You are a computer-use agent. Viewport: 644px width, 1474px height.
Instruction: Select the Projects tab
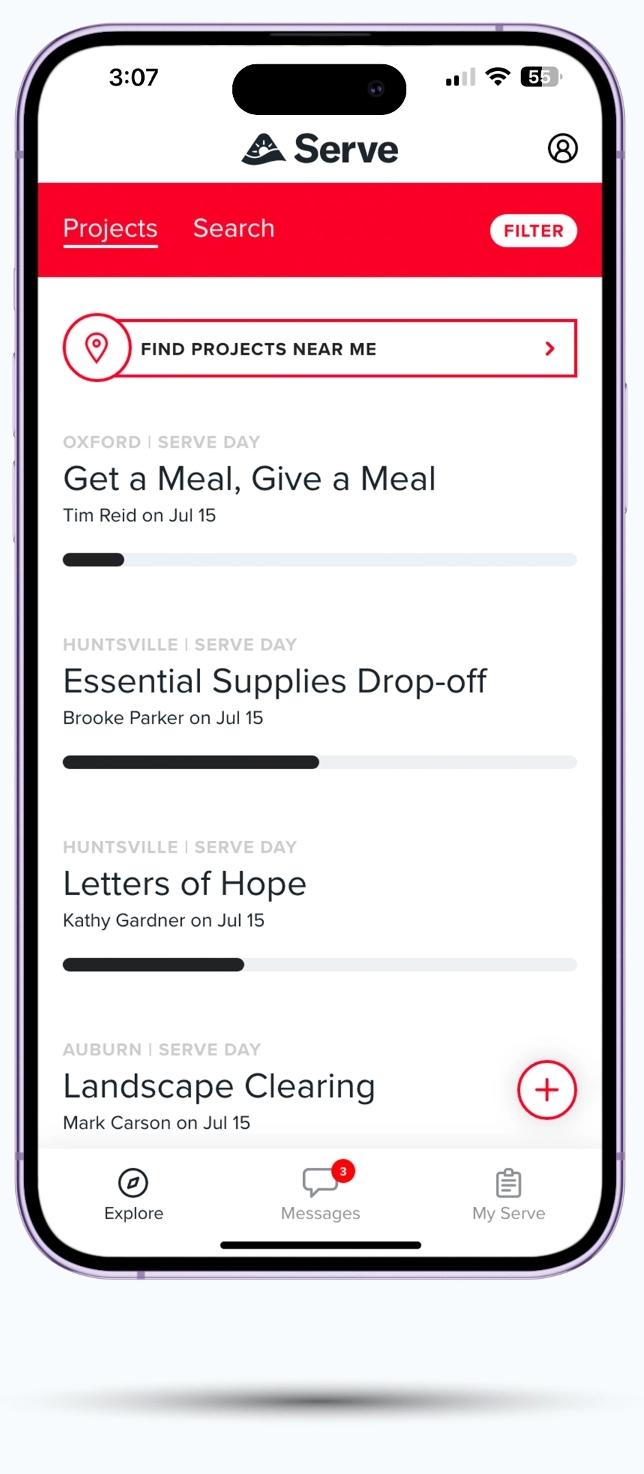coord(110,229)
